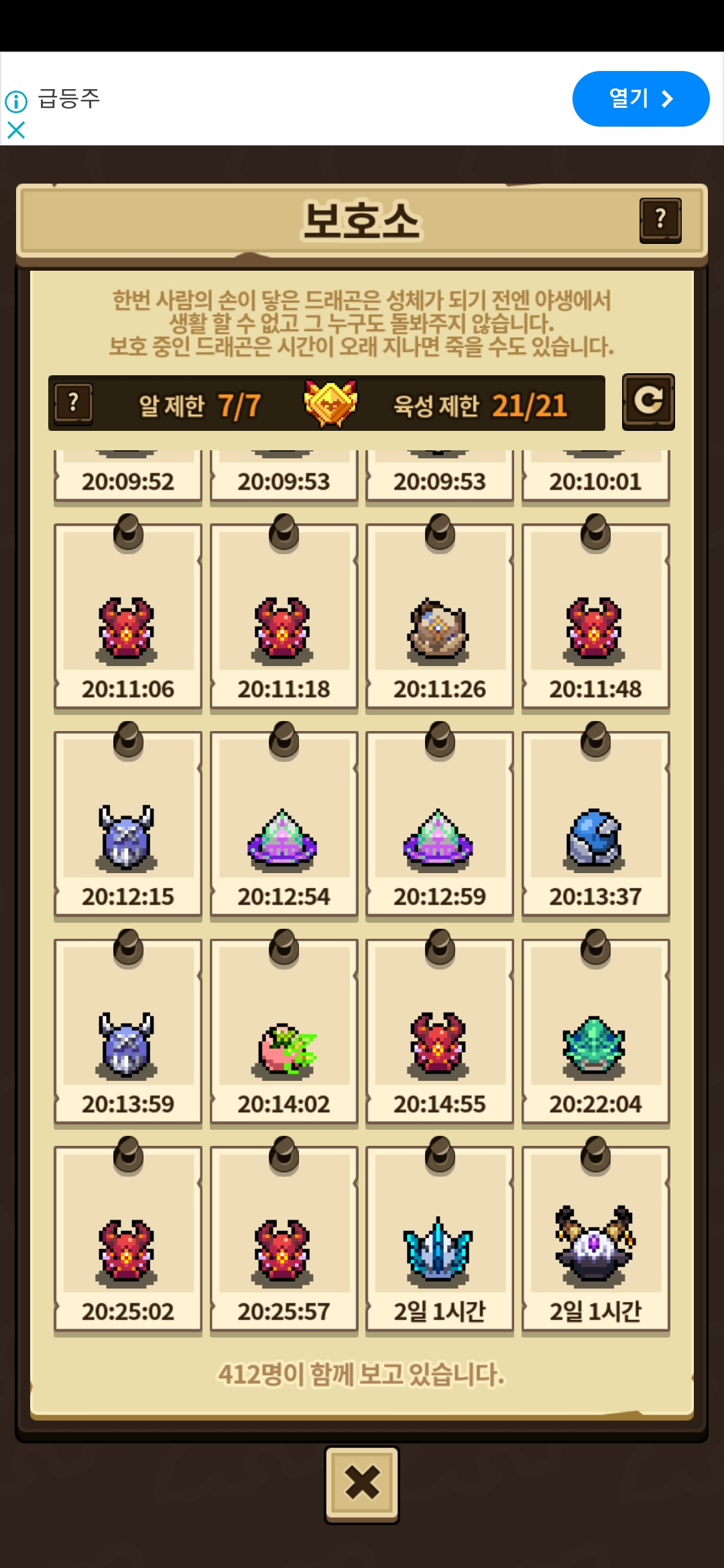Open the blue egg card timed 20:13:37
Screen dimensions: 724x1568
tap(595, 824)
